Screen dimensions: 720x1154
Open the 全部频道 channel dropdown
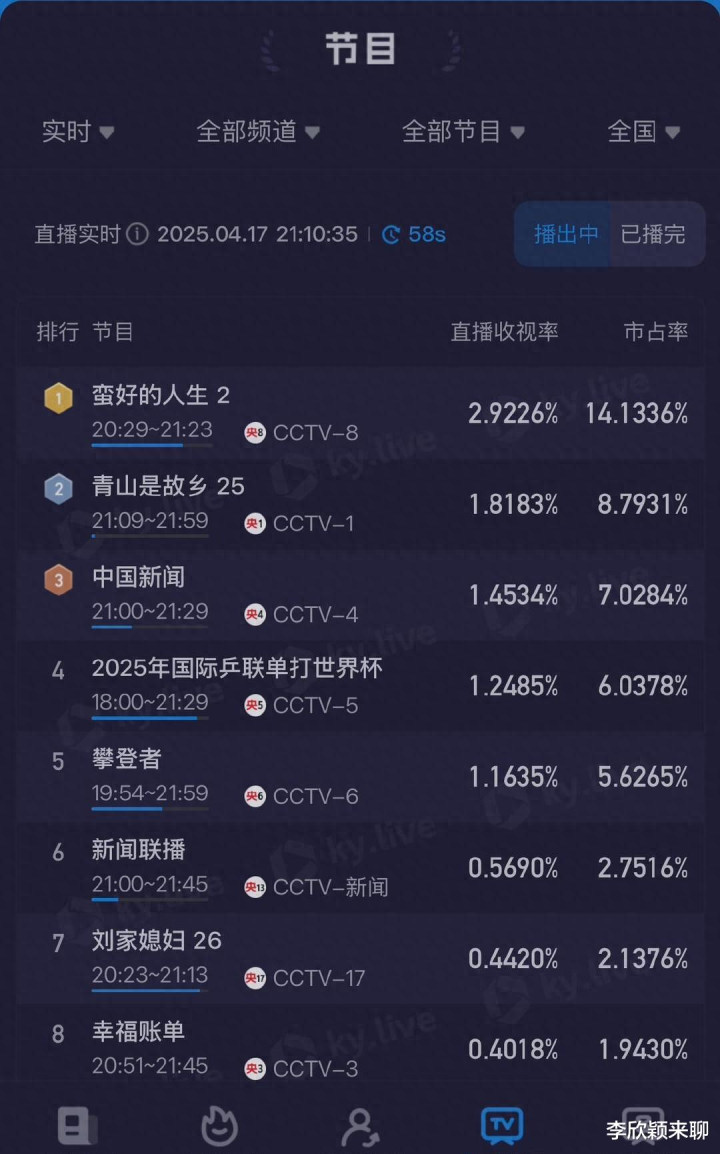[258, 132]
